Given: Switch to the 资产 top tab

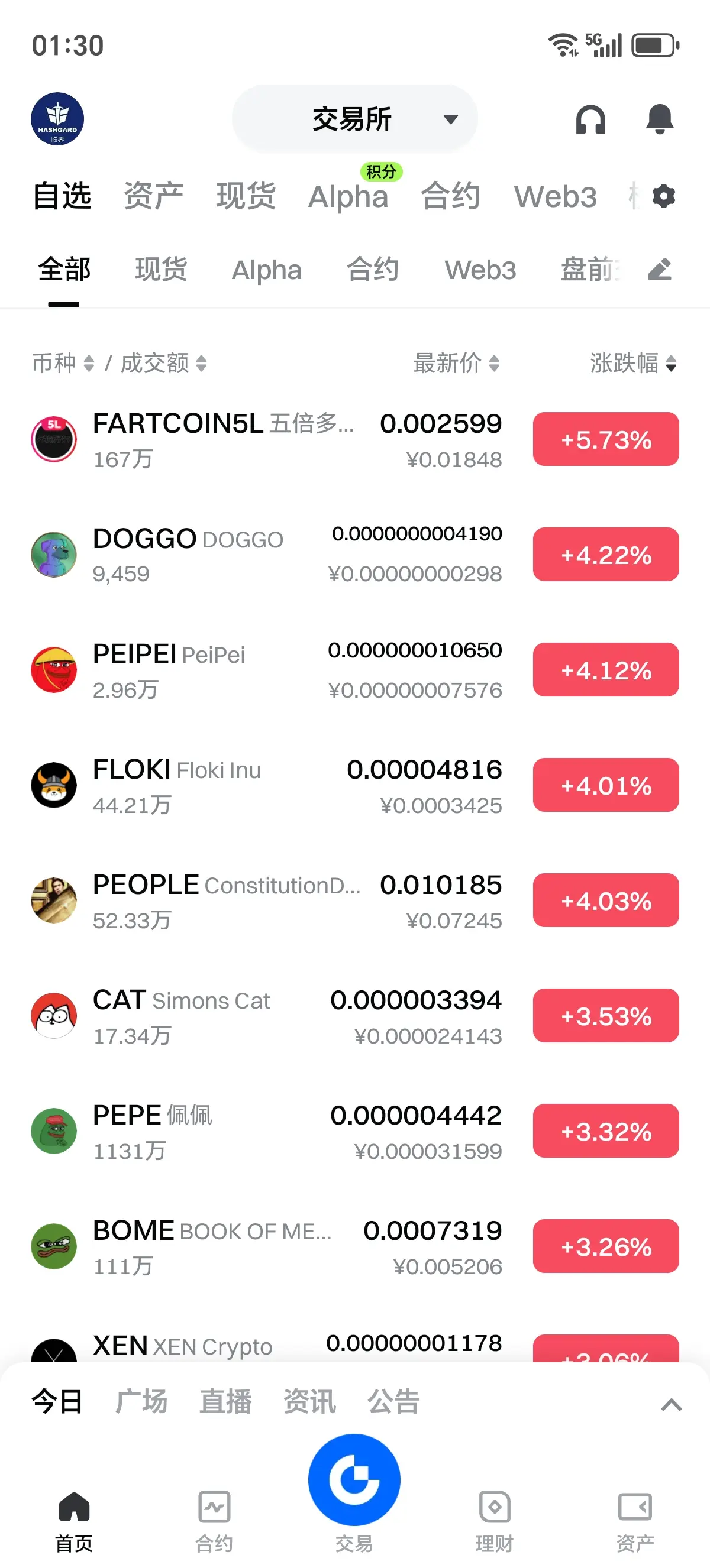Looking at the screenshot, I should pos(153,197).
